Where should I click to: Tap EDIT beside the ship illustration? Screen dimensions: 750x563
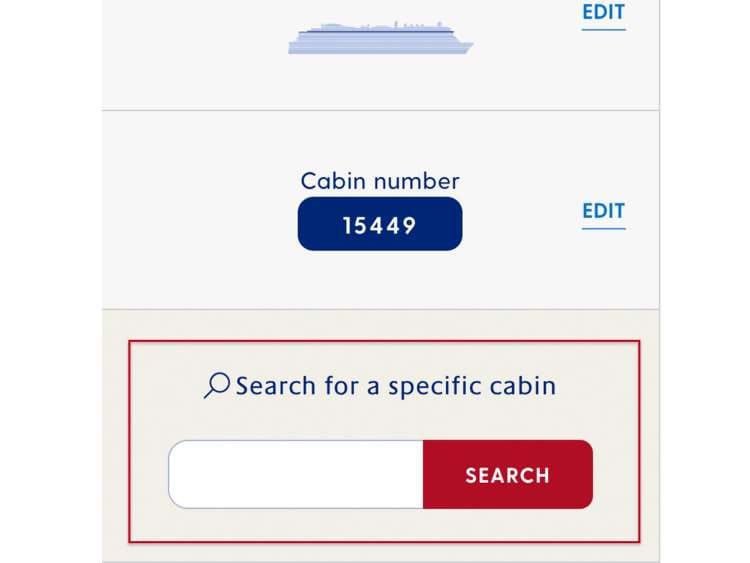(603, 13)
